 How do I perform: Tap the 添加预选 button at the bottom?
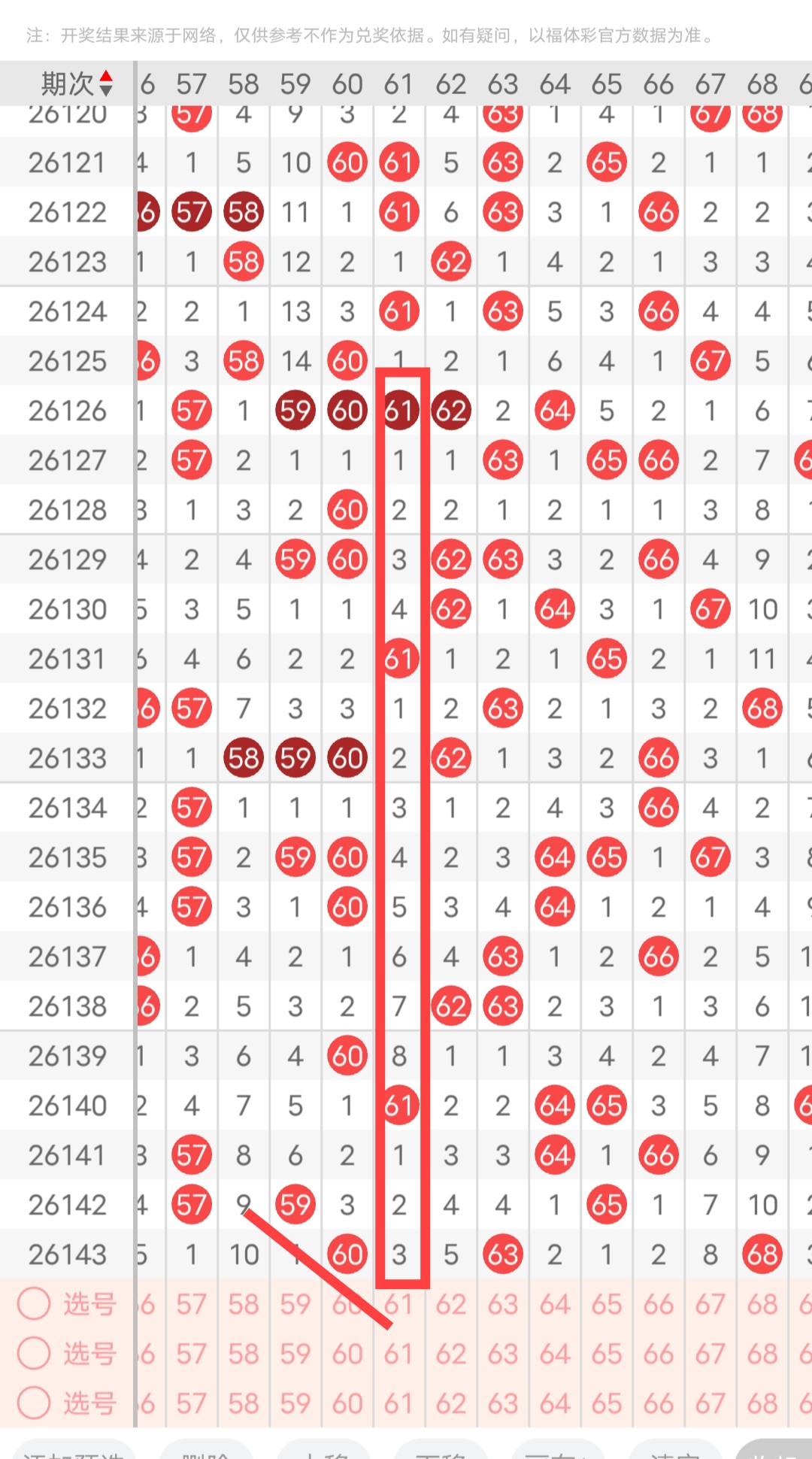pyautogui.click(x=74, y=1449)
